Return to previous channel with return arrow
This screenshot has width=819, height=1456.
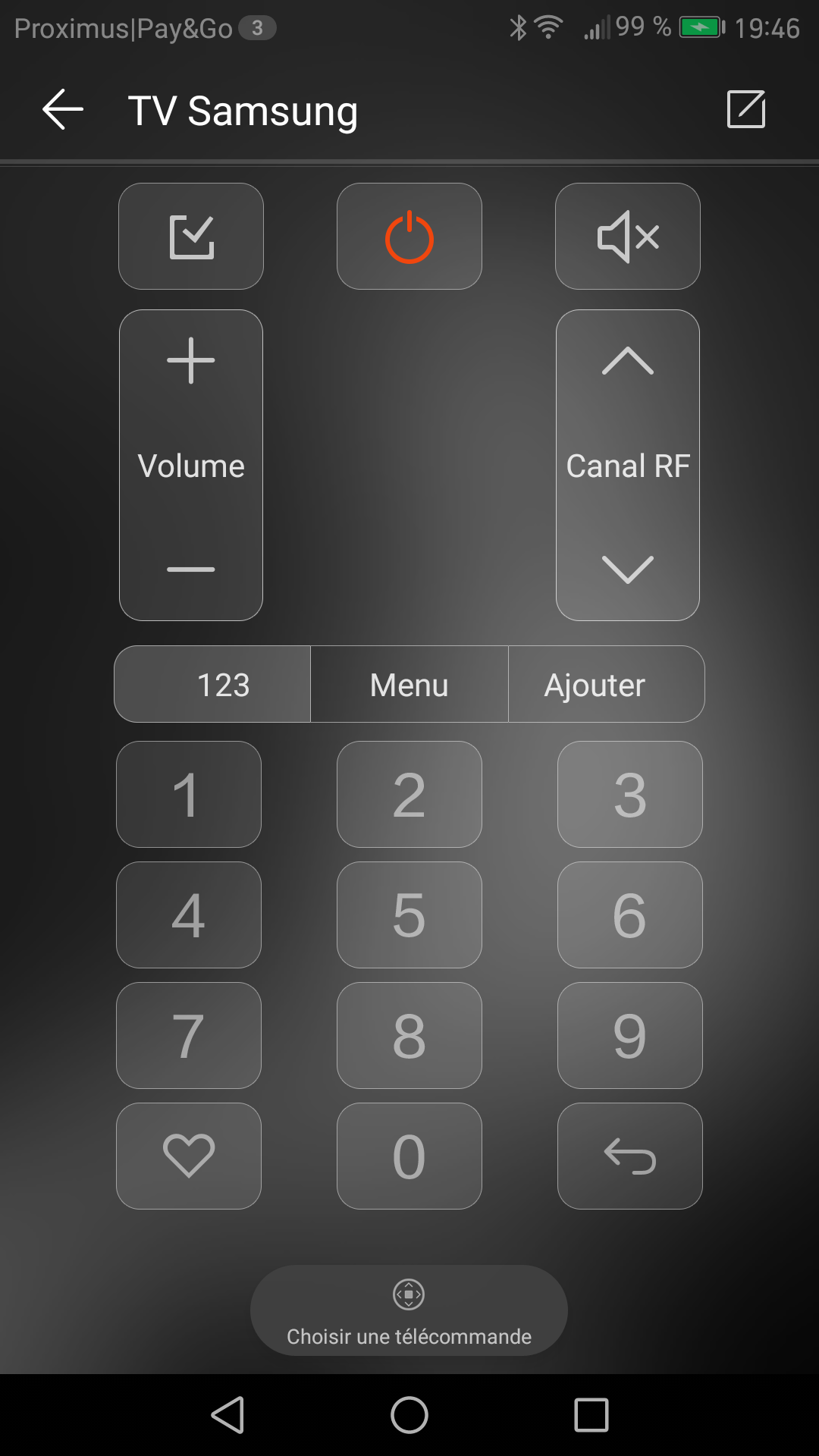[x=630, y=1156]
